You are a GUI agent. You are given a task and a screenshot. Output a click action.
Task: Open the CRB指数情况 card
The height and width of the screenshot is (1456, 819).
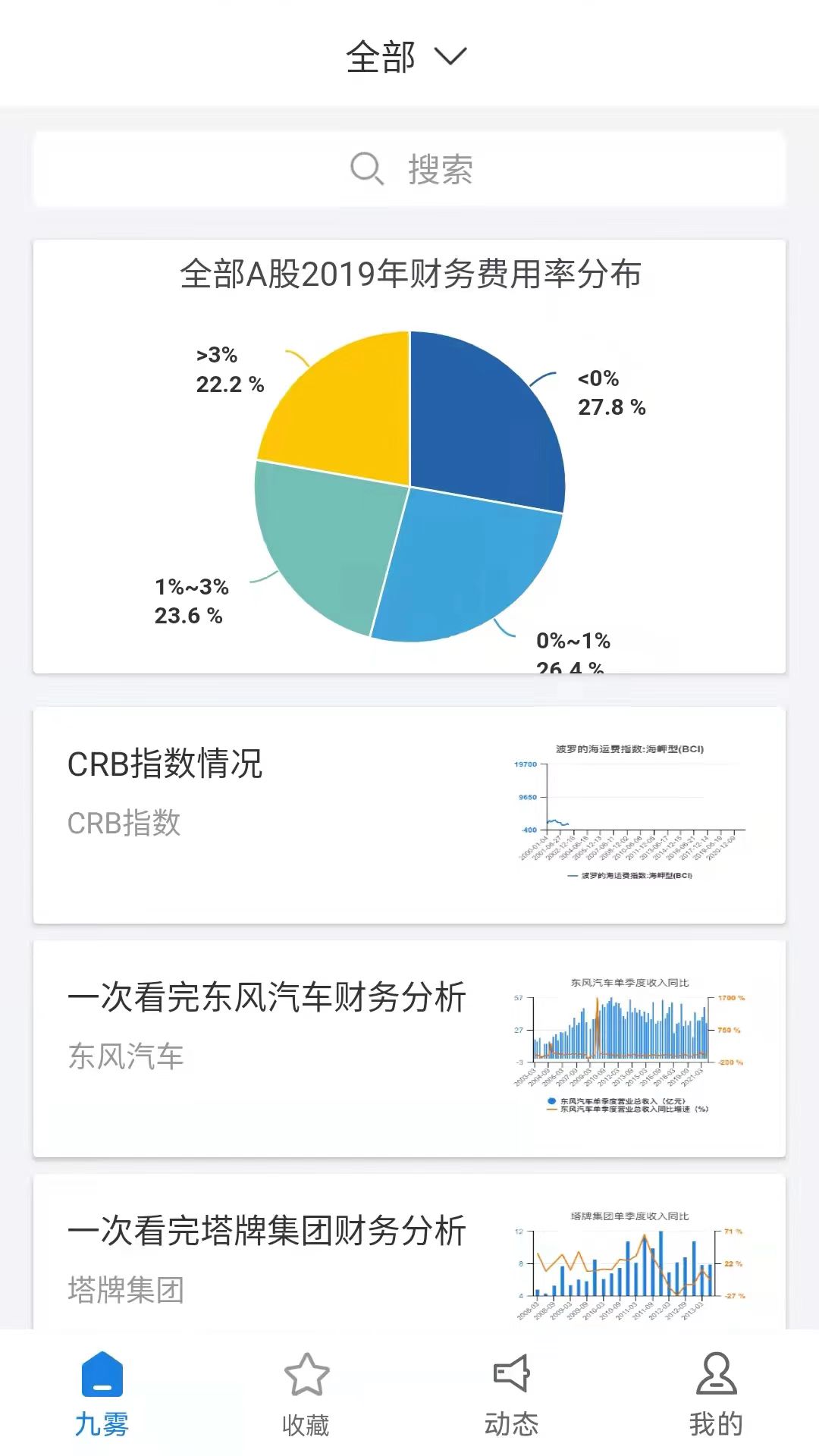tap(409, 814)
